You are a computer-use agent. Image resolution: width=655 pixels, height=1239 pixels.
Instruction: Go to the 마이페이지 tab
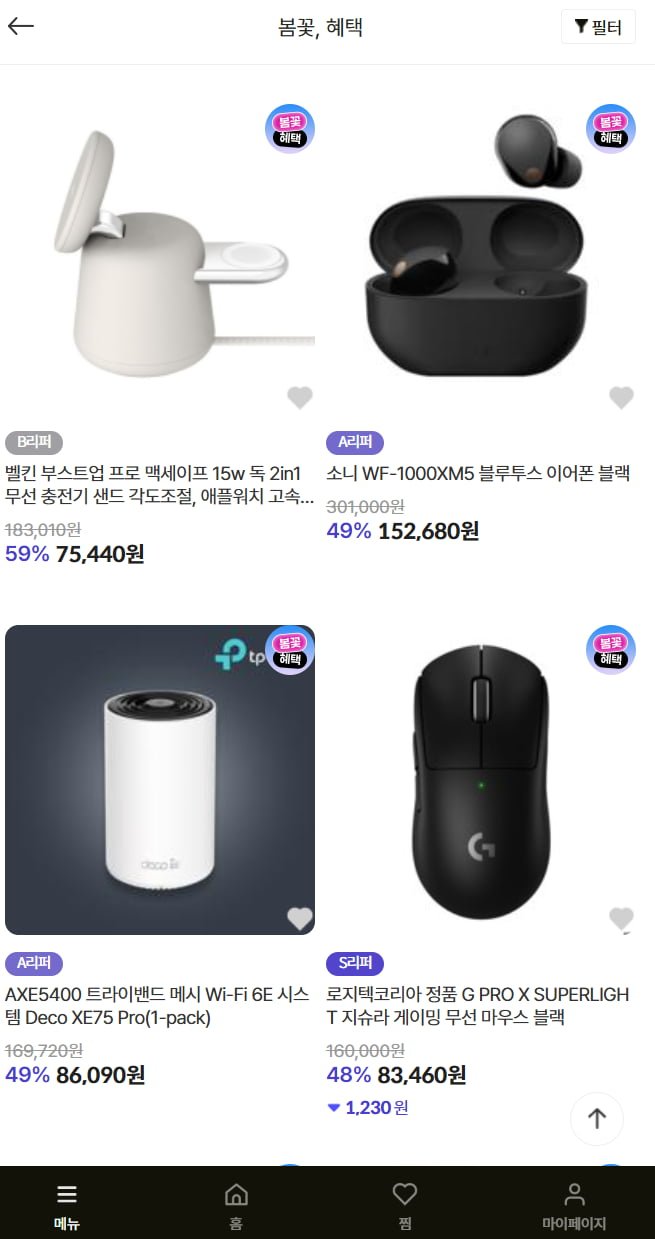[x=574, y=1205]
